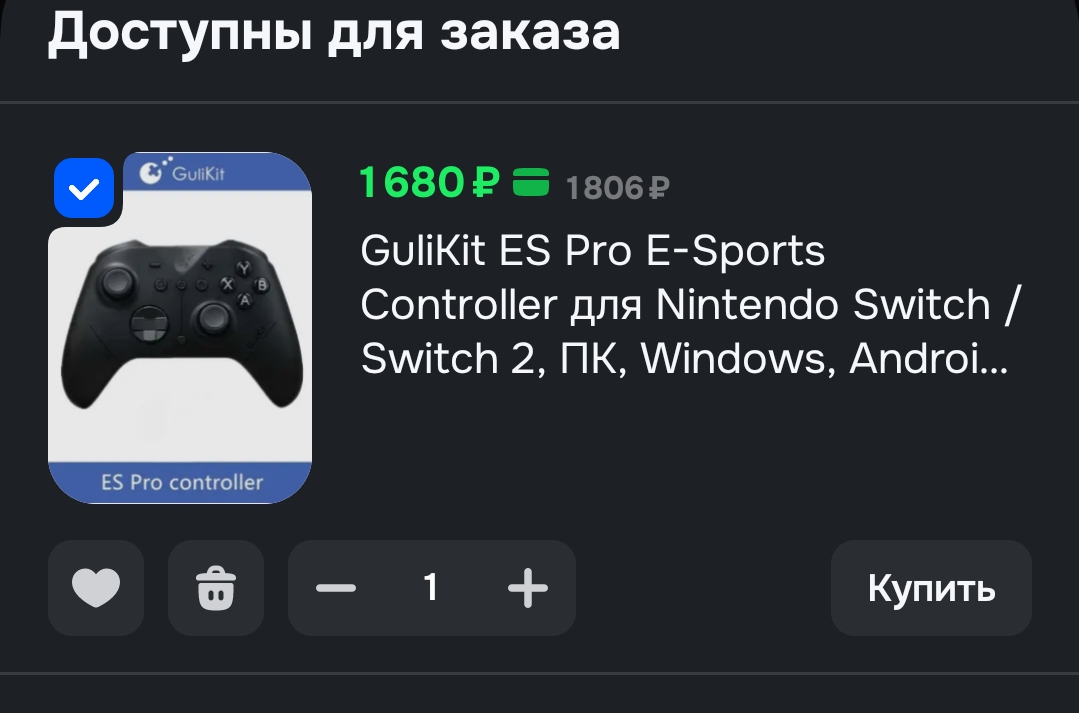This screenshot has width=1079, height=713.
Task: Delete the GuliKit controller from cart
Action: [216, 588]
